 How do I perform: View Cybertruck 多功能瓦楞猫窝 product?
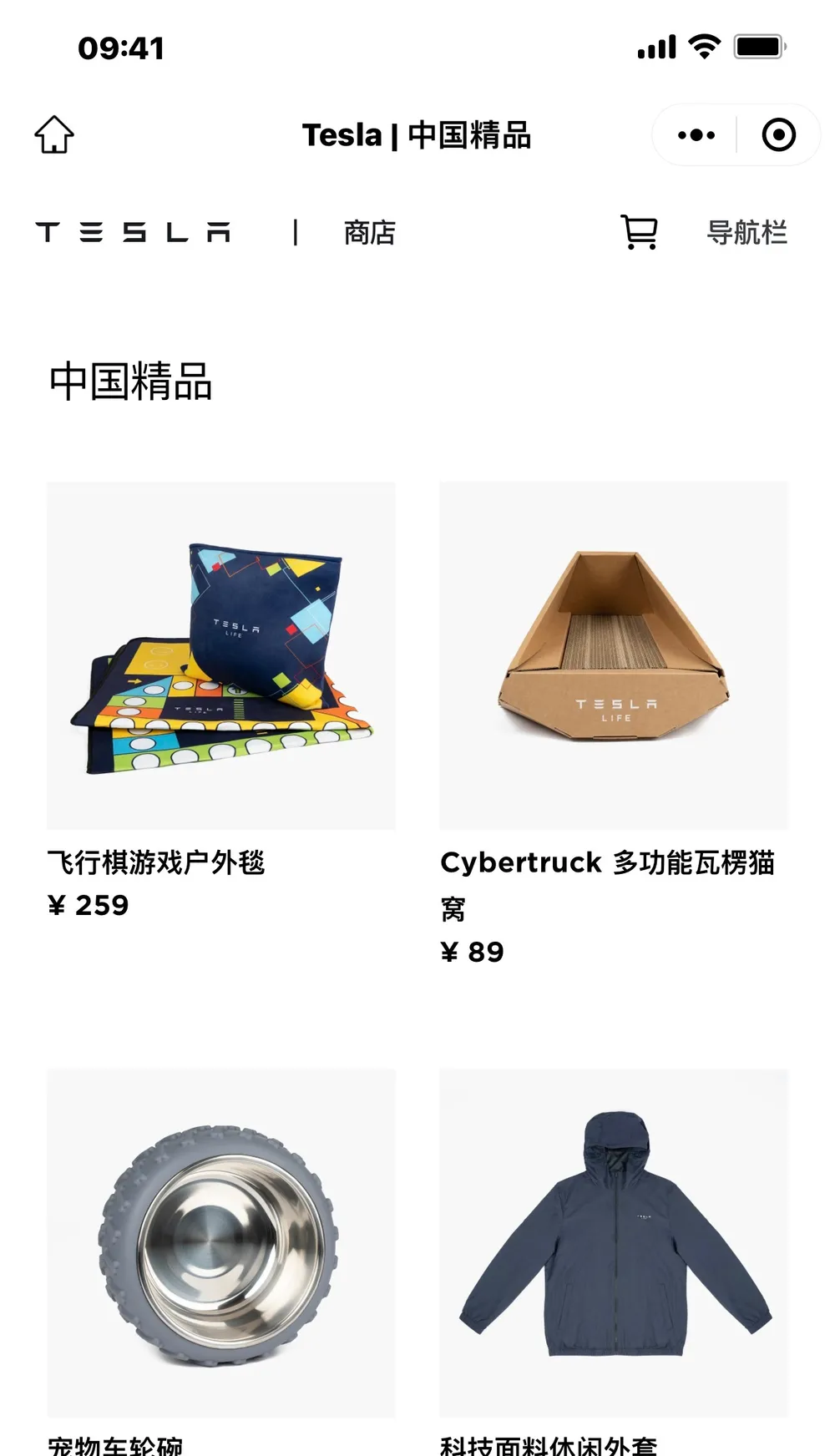[x=614, y=655]
